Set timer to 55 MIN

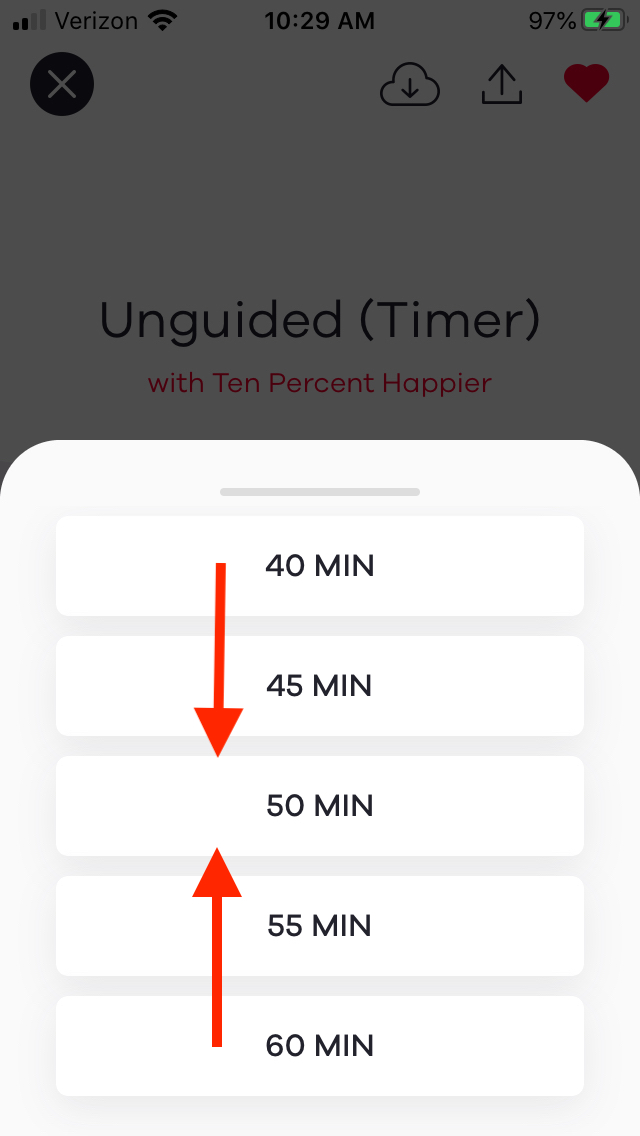(320, 926)
